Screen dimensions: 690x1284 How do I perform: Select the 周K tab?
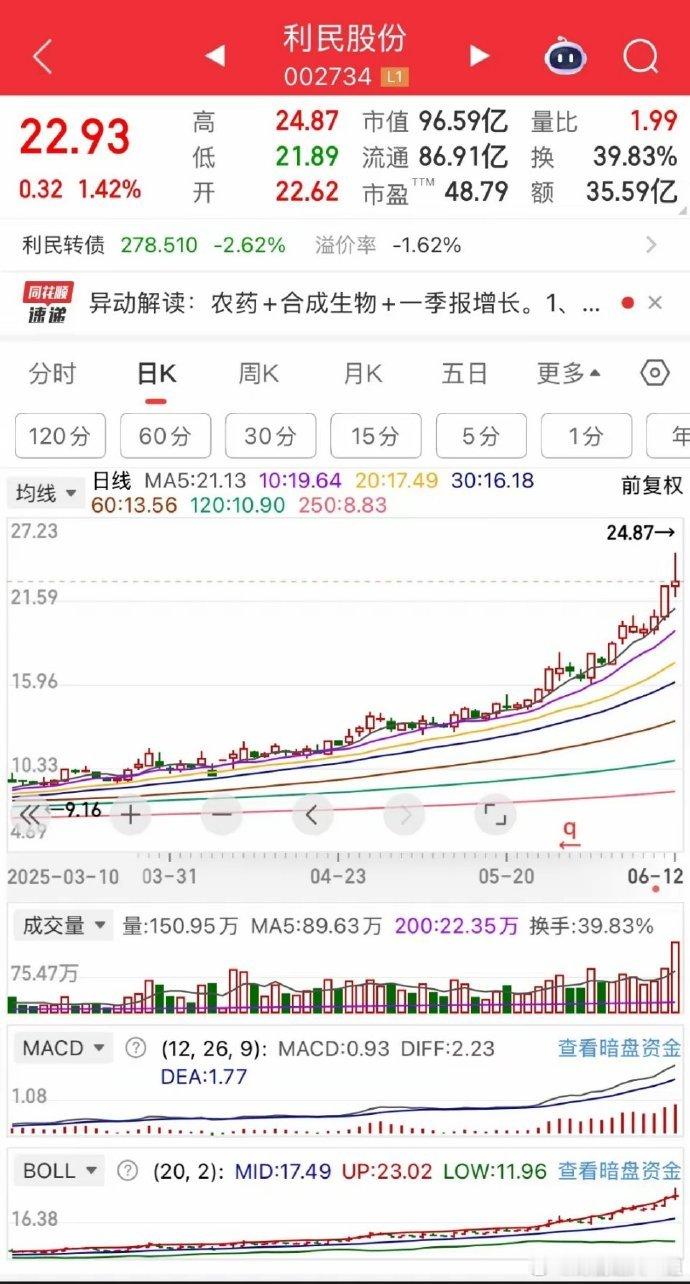point(258,374)
